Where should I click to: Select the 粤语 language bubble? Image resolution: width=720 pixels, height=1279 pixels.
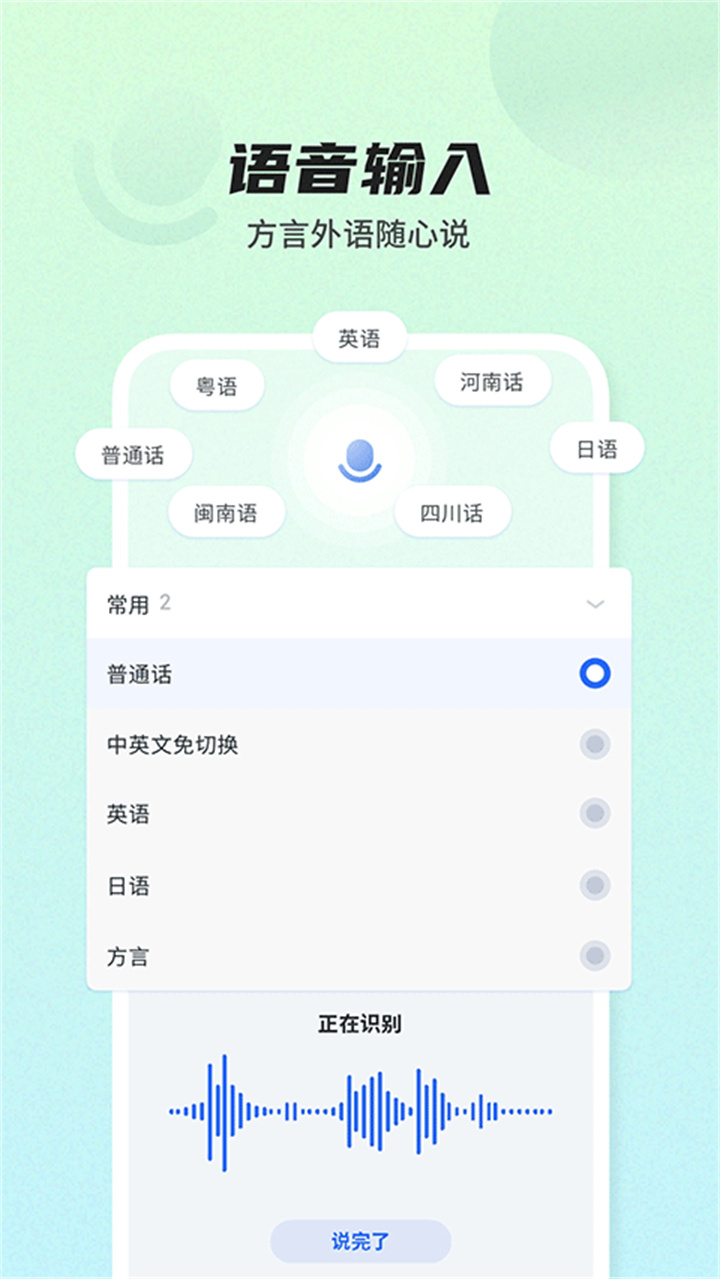tap(220, 385)
